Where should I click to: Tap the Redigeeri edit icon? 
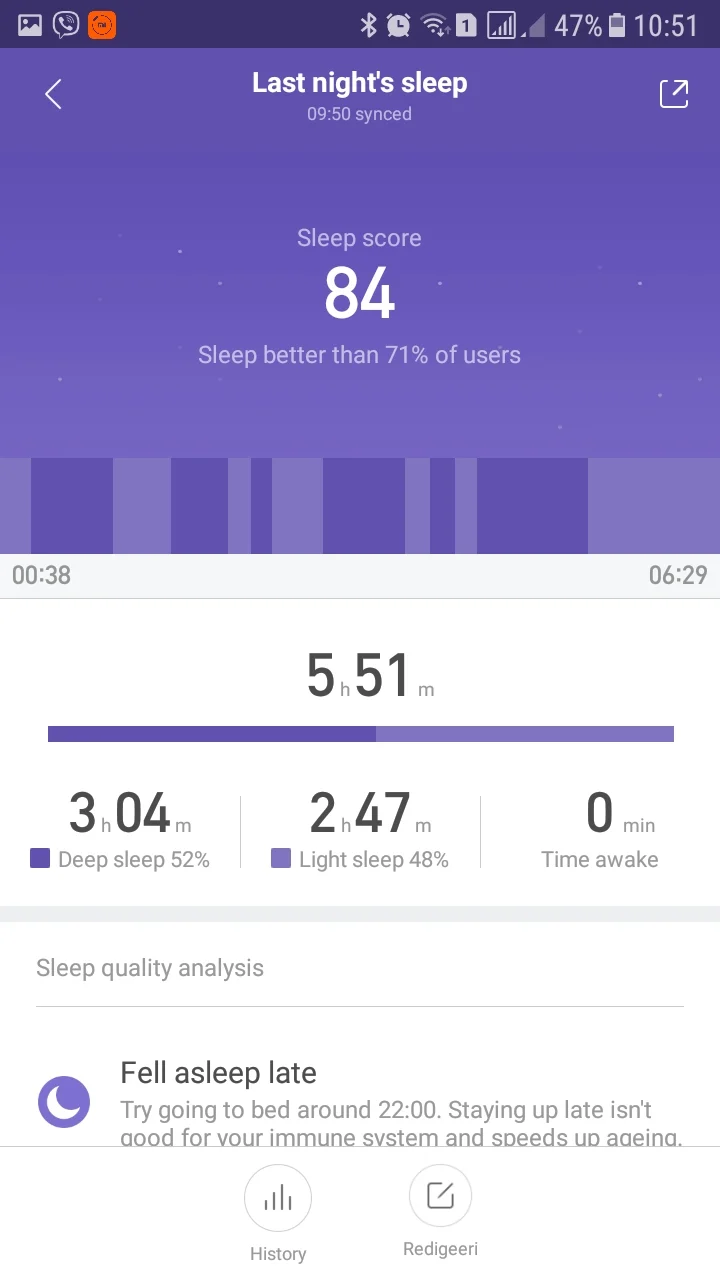click(x=440, y=1195)
